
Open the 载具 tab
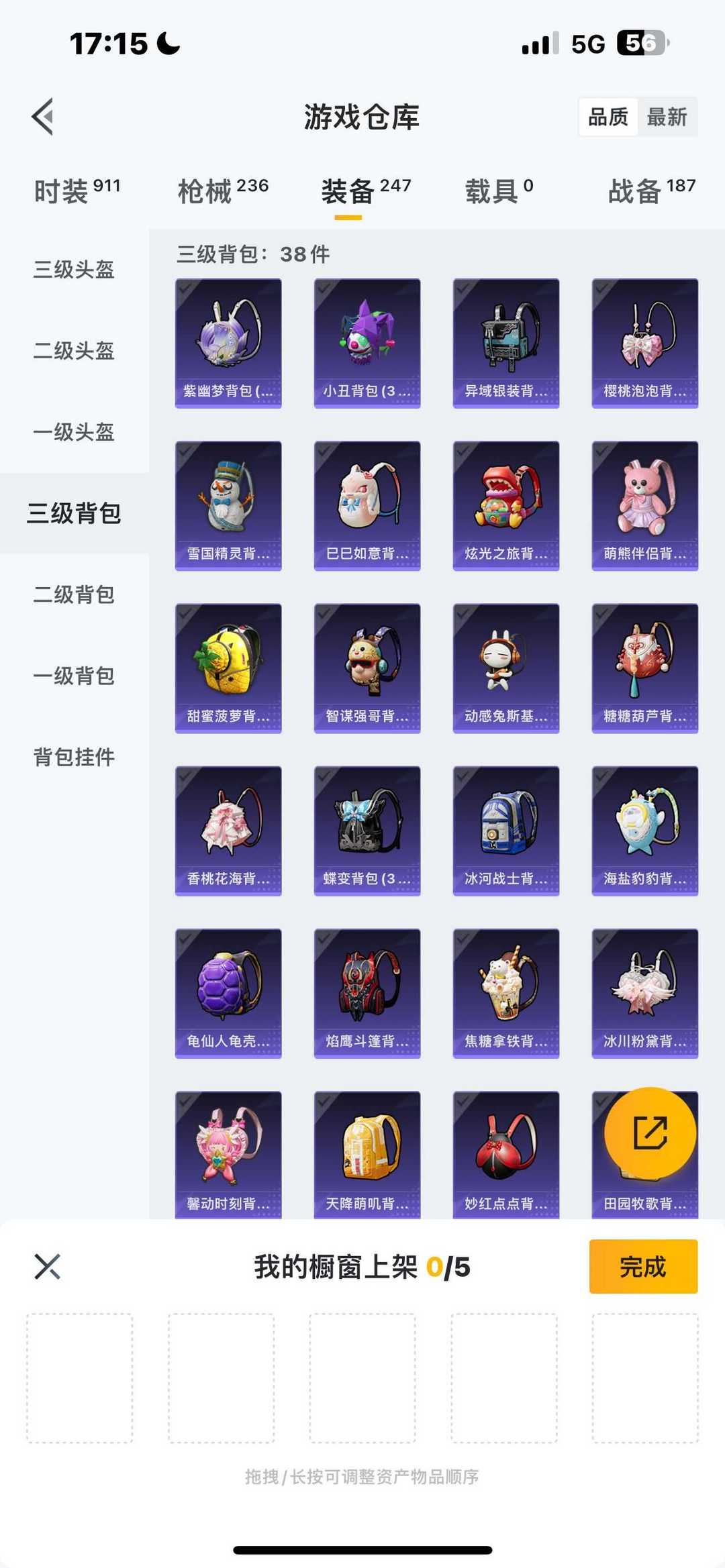pyautogui.click(x=499, y=191)
